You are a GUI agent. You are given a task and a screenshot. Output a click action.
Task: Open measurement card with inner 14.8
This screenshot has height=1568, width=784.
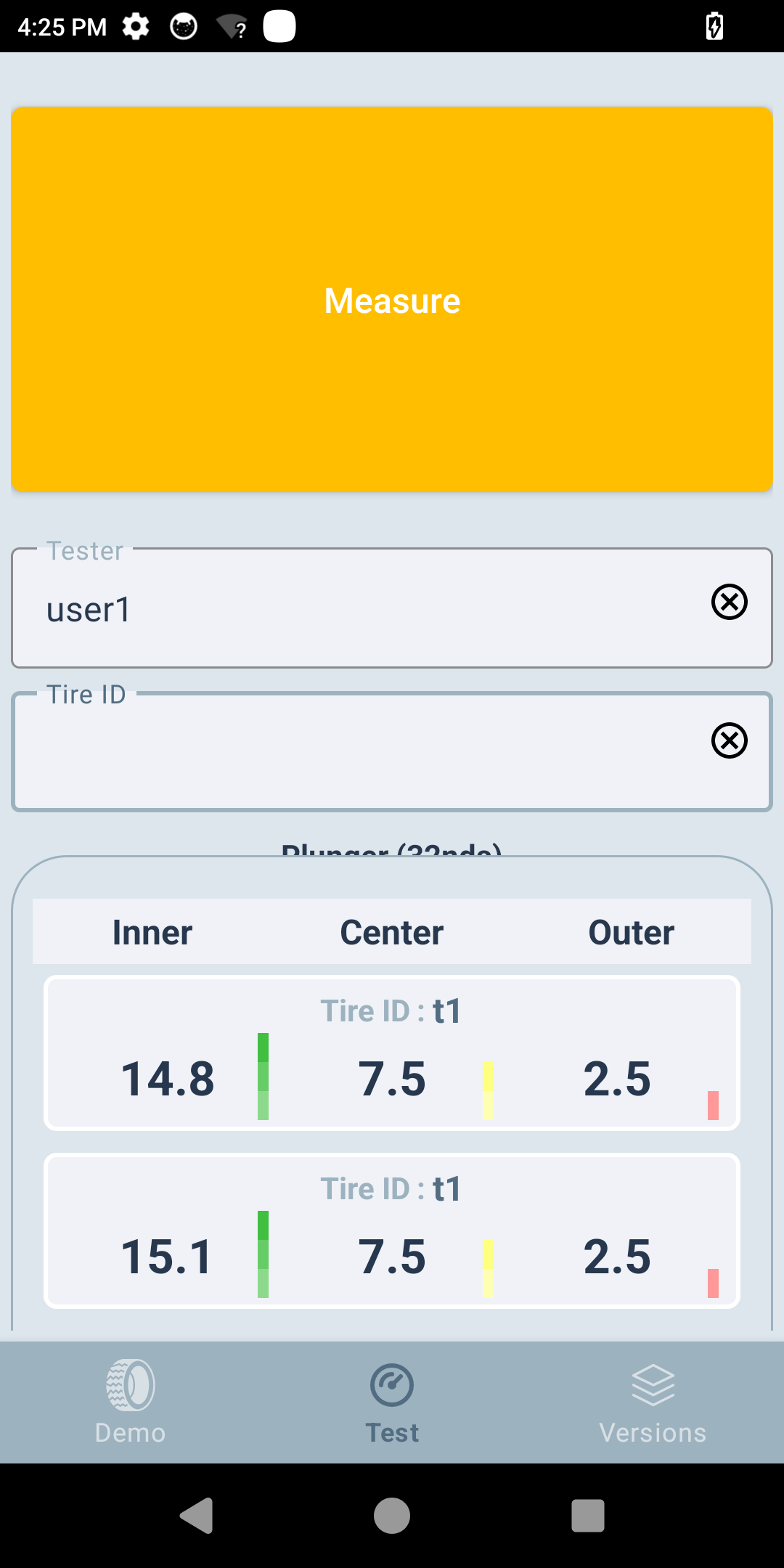pos(392,1053)
